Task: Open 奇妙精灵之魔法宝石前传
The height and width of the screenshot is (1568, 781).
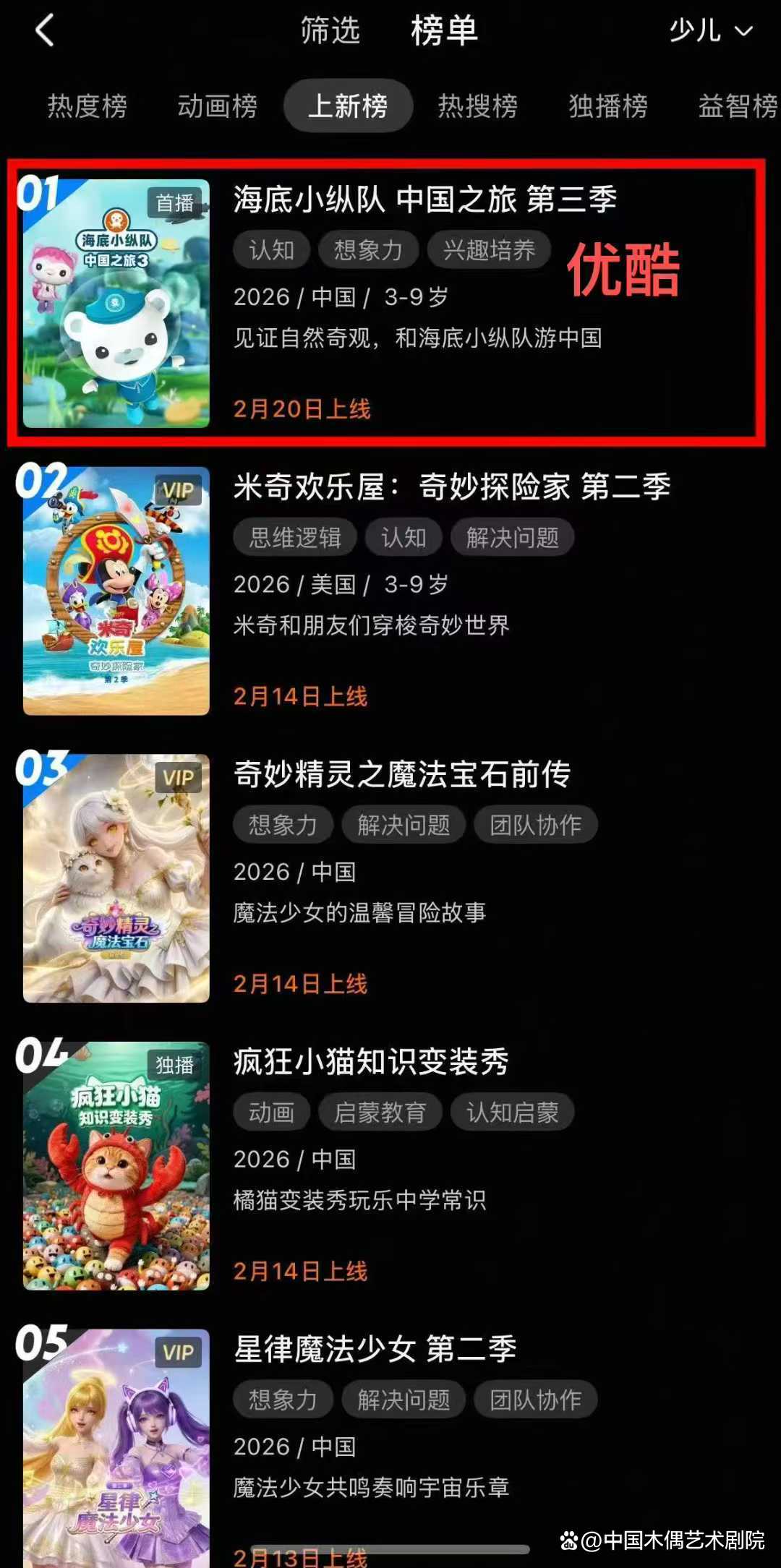Action: [402, 774]
